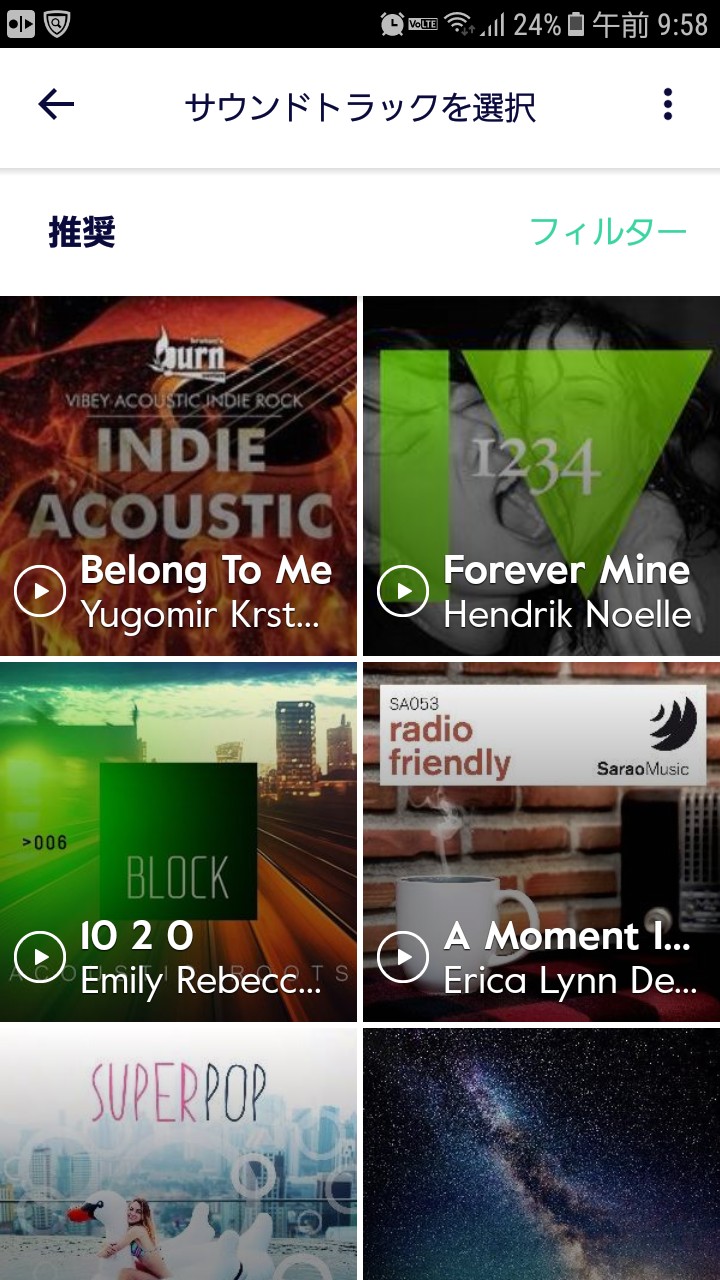The image size is (720, 1280).
Task: Open the three-dot overflow menu
Action: [x=667, y=105]
